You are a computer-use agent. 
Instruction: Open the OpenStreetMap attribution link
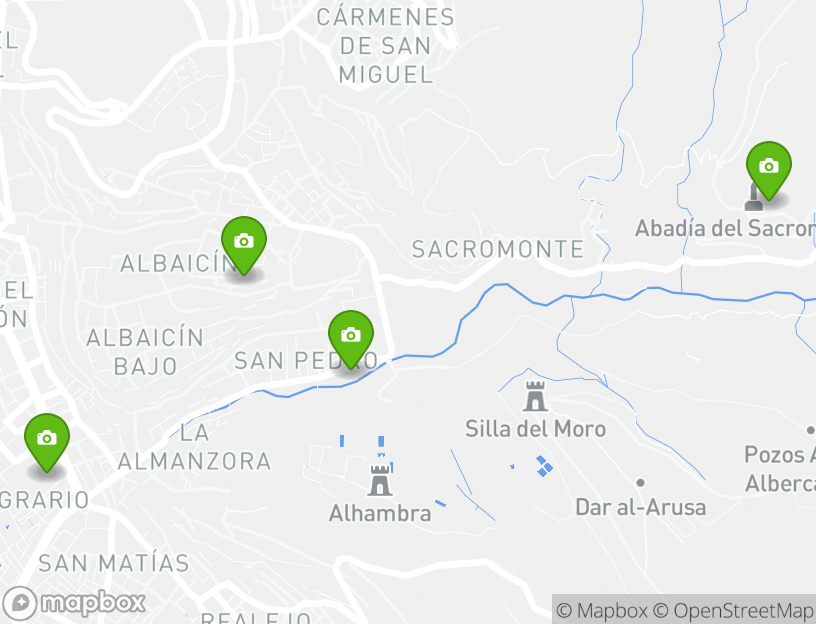[733, 610]
